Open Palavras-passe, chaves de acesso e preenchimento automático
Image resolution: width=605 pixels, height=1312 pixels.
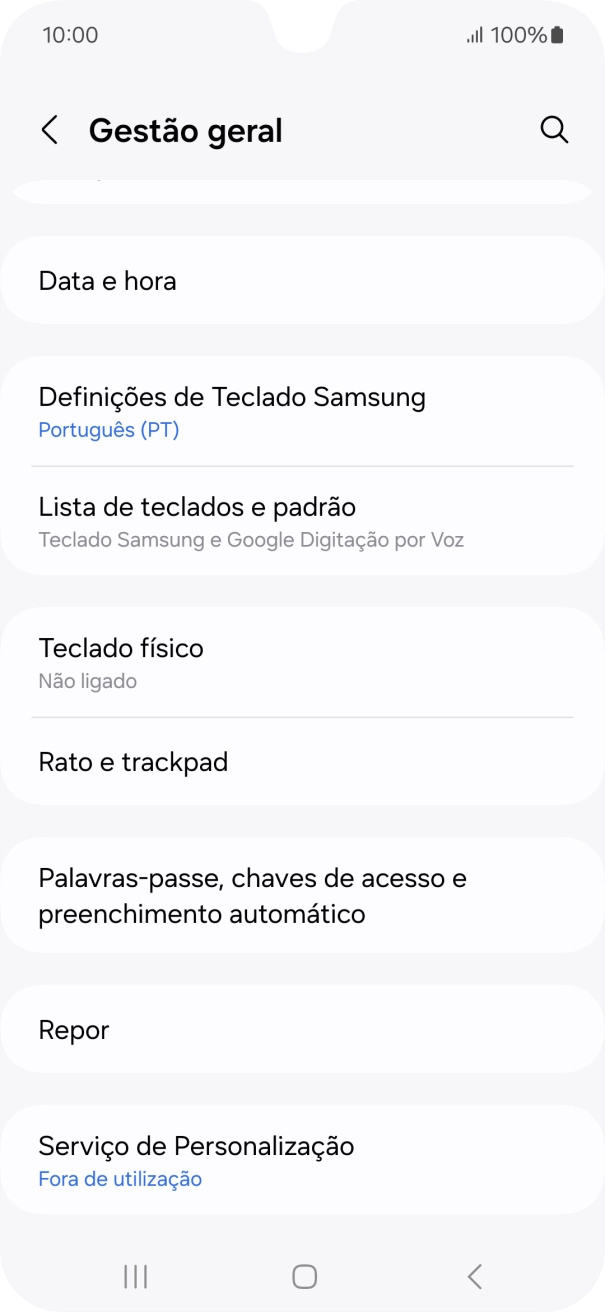[x=302, y=895]
